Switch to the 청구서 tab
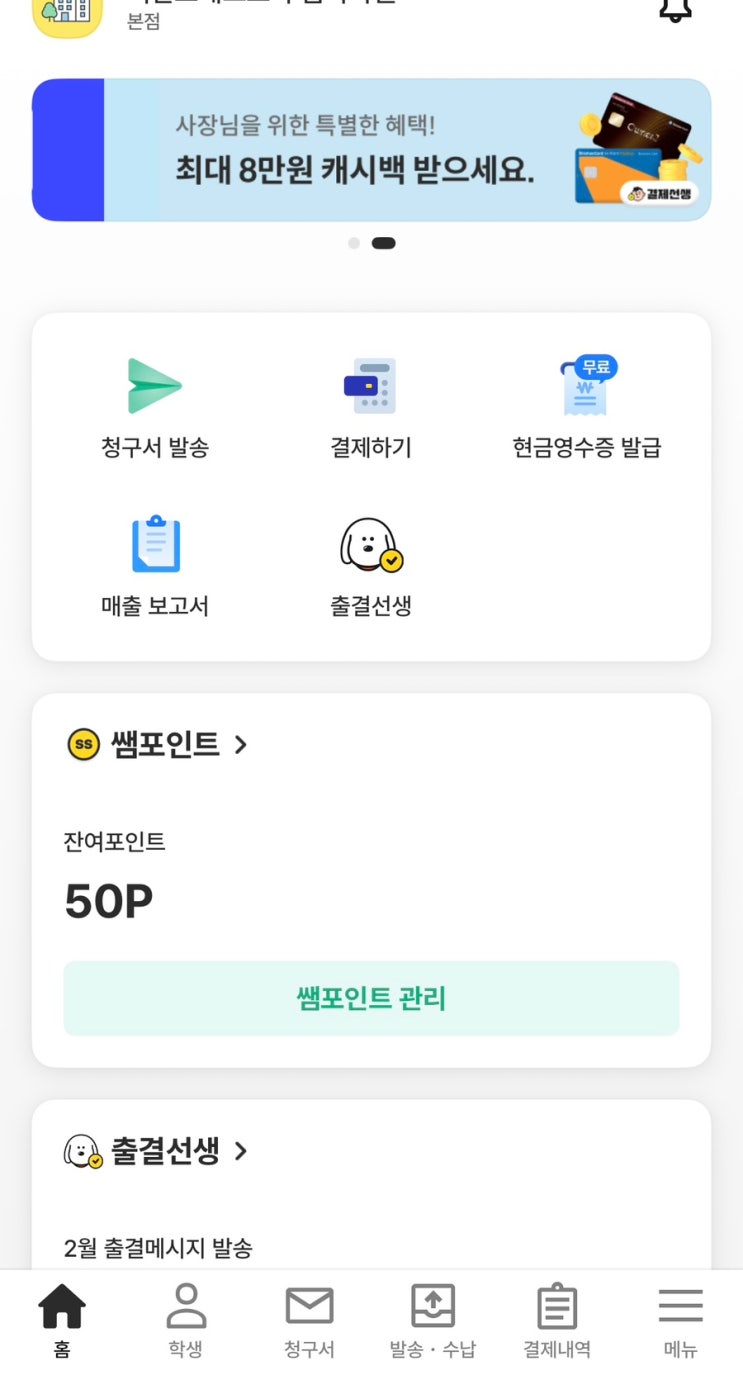 (309, 1320)
